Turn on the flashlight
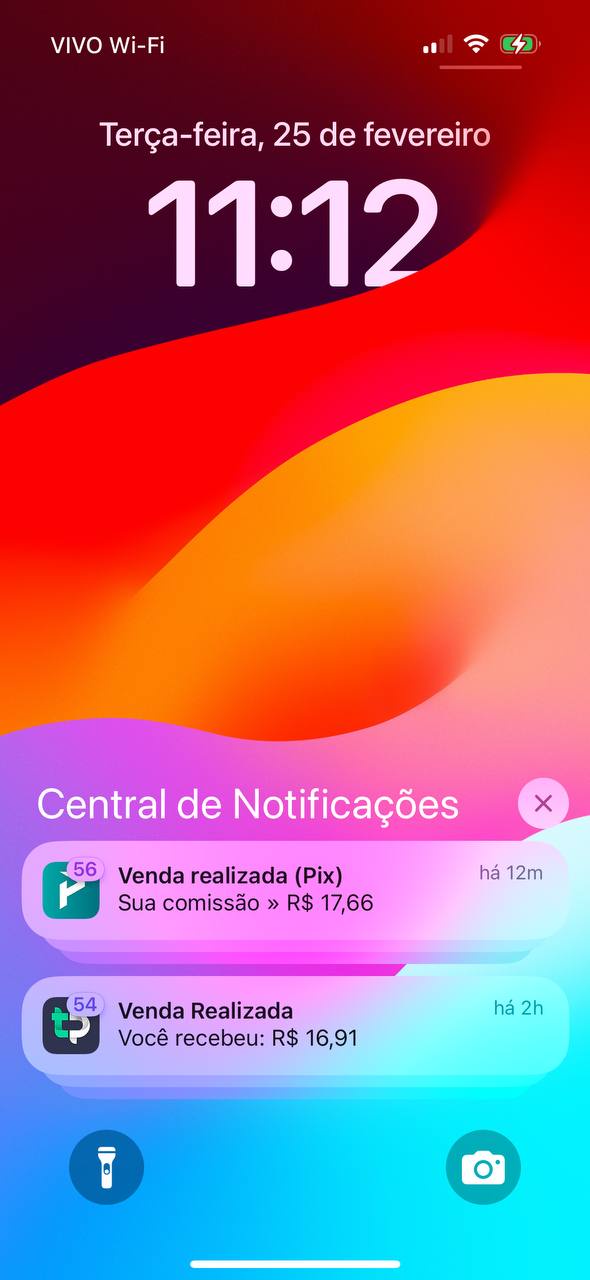 (x=107, y=1166)
